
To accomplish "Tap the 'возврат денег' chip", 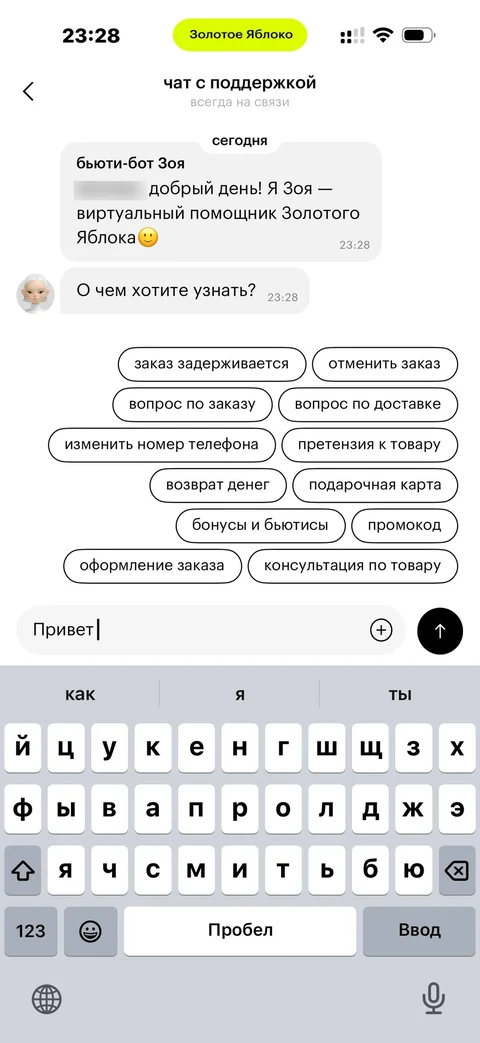I will 217,485.
